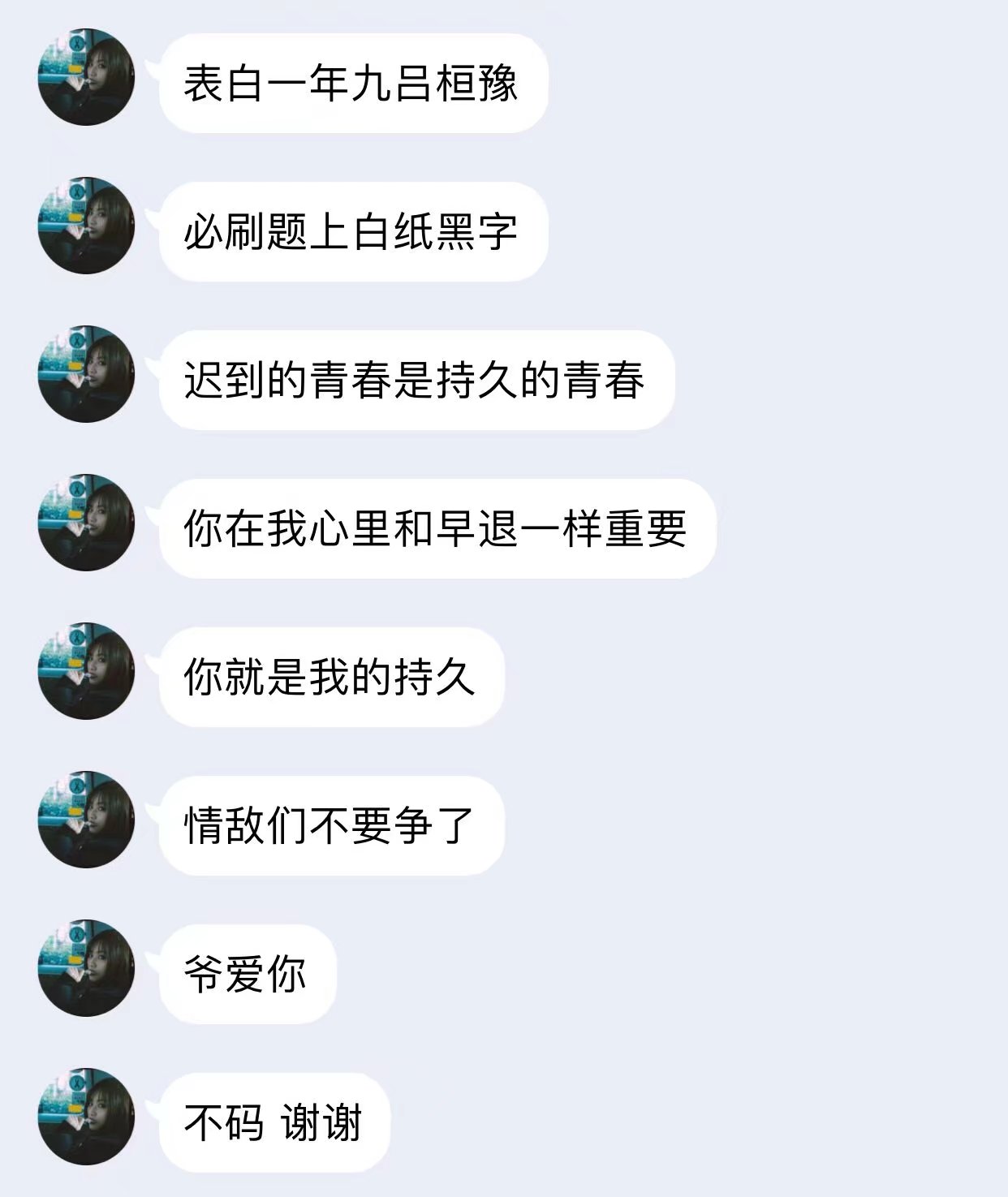The height and width of the screenshot is (1197, 1008).
Task: Open sender avatar beside 表白一年九吕桓豫
Action: coord(86,77)
